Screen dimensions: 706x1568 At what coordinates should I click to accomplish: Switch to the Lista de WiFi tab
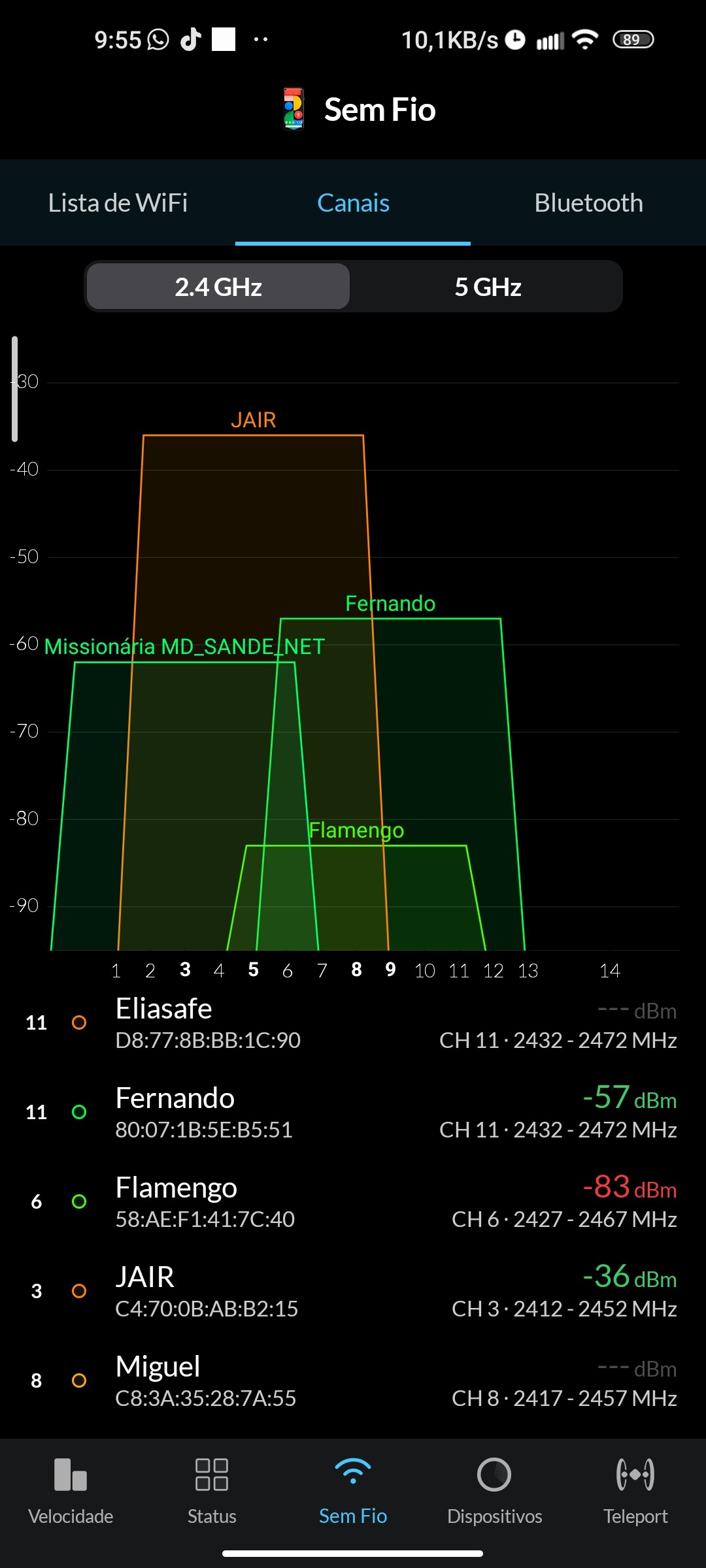[x=118, y=203]
